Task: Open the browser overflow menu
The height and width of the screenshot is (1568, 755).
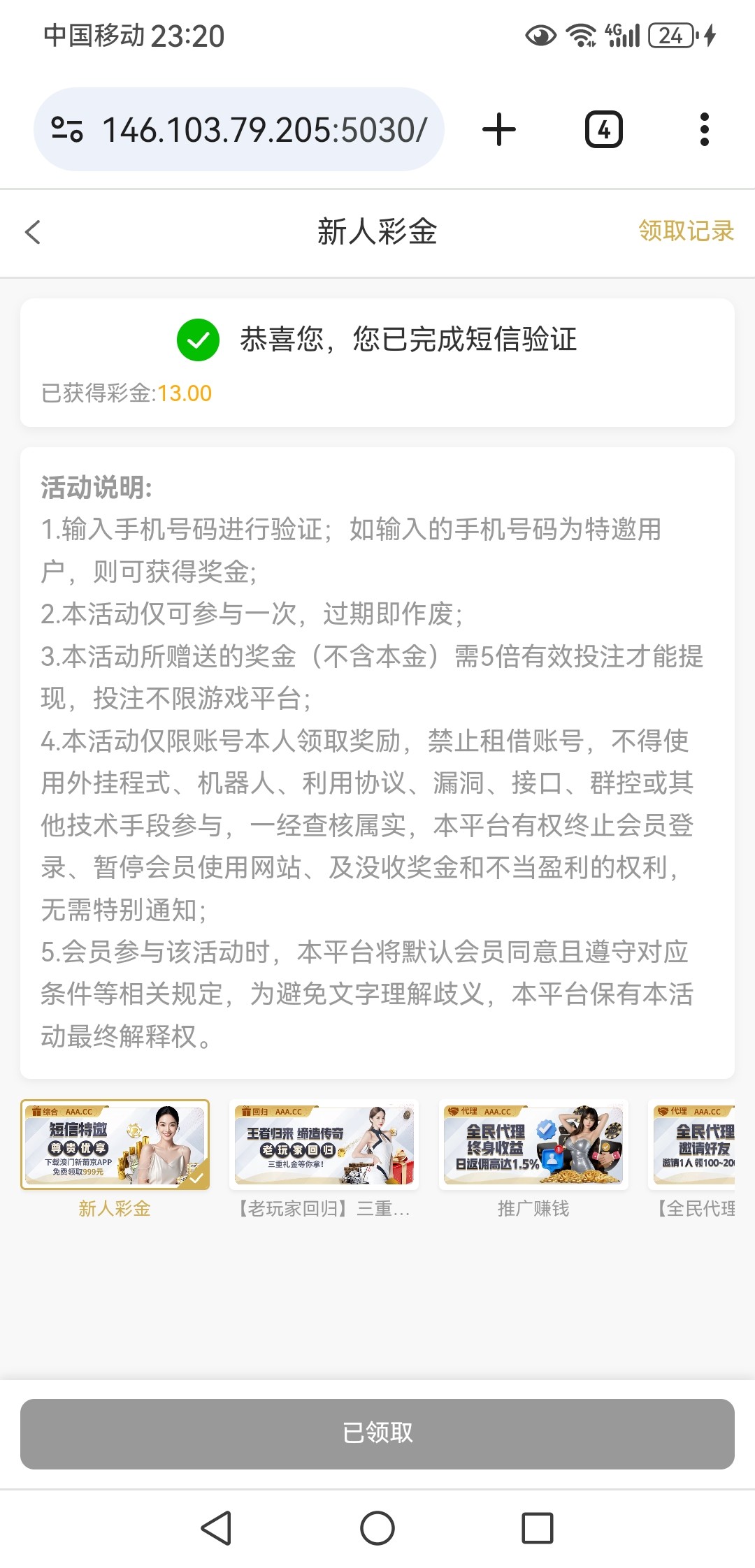Action: pyautogui.click(x=704, y=130)
